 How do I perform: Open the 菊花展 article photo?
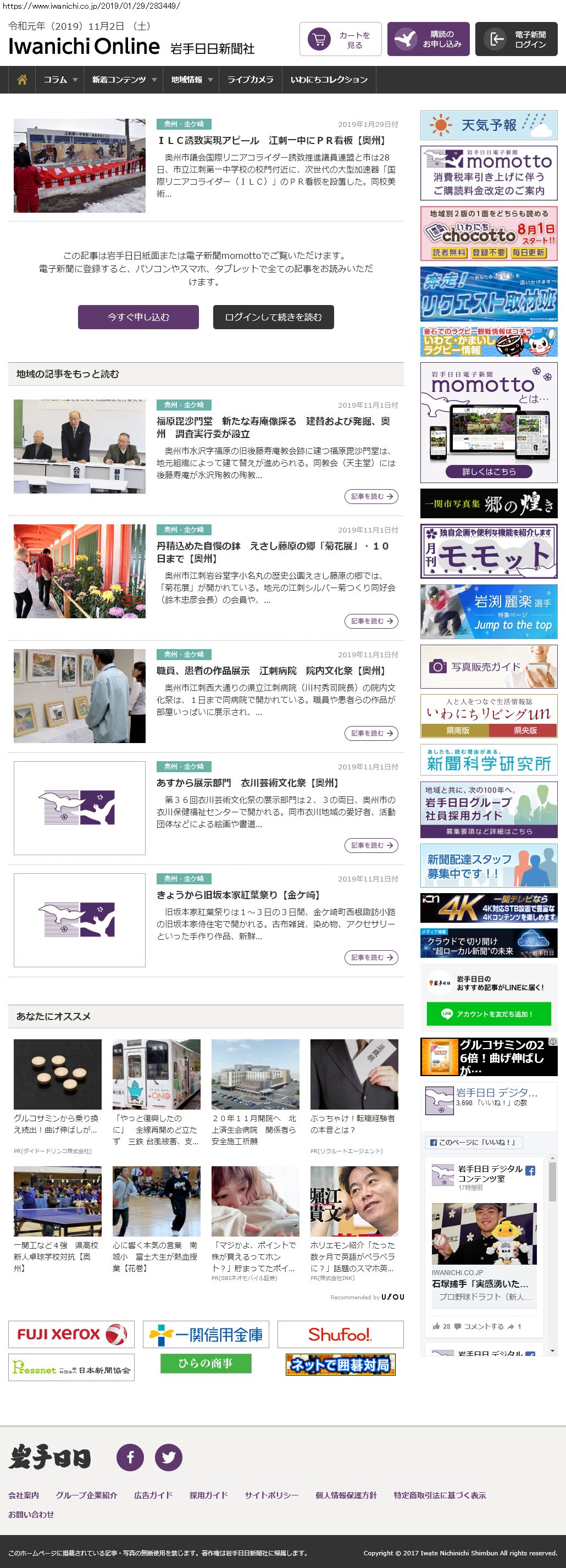coord(80,571)
